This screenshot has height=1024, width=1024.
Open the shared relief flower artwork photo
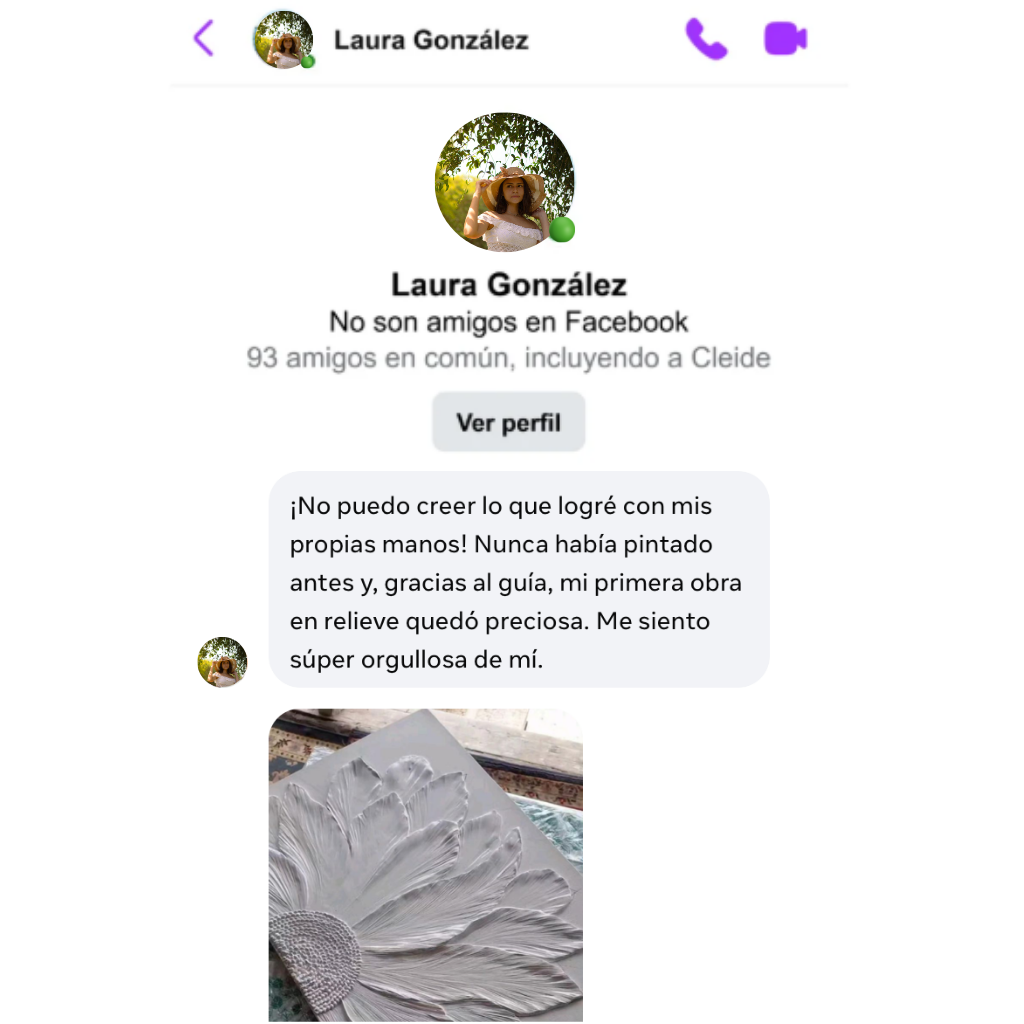[426, 865]
